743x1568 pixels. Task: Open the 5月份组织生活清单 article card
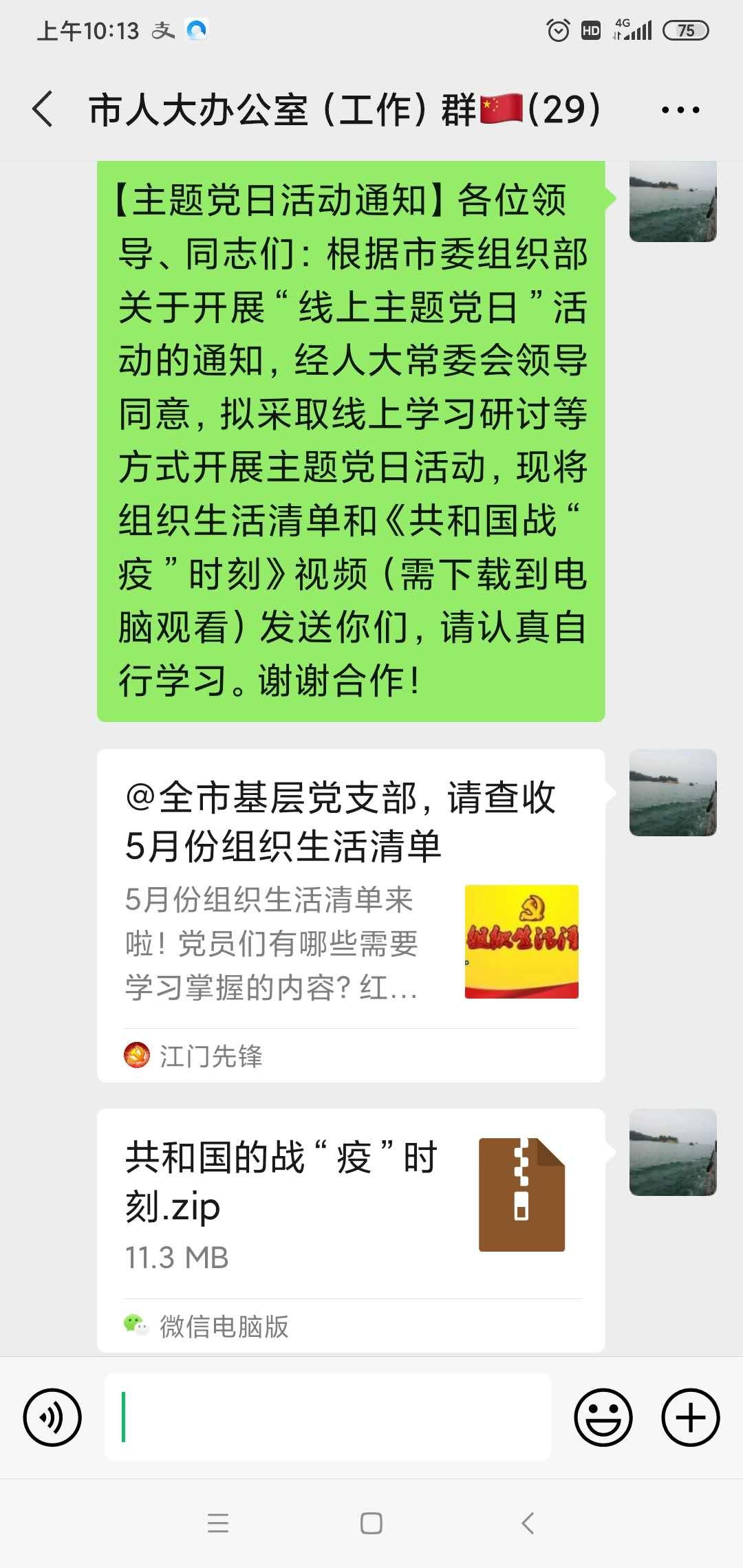[351, 915]
